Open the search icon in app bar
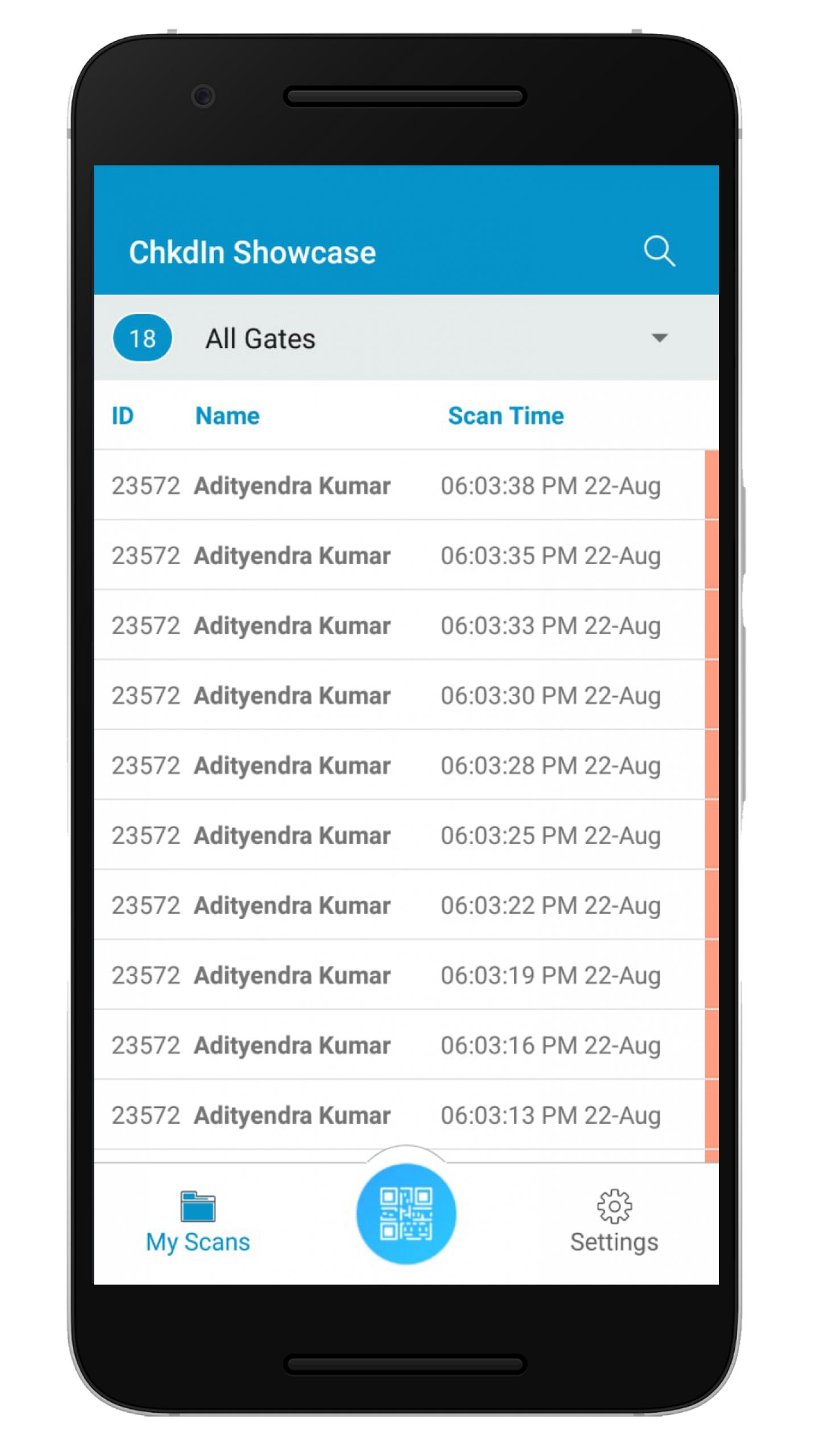This screenshot has height=1456, width=819. [659, 251]
